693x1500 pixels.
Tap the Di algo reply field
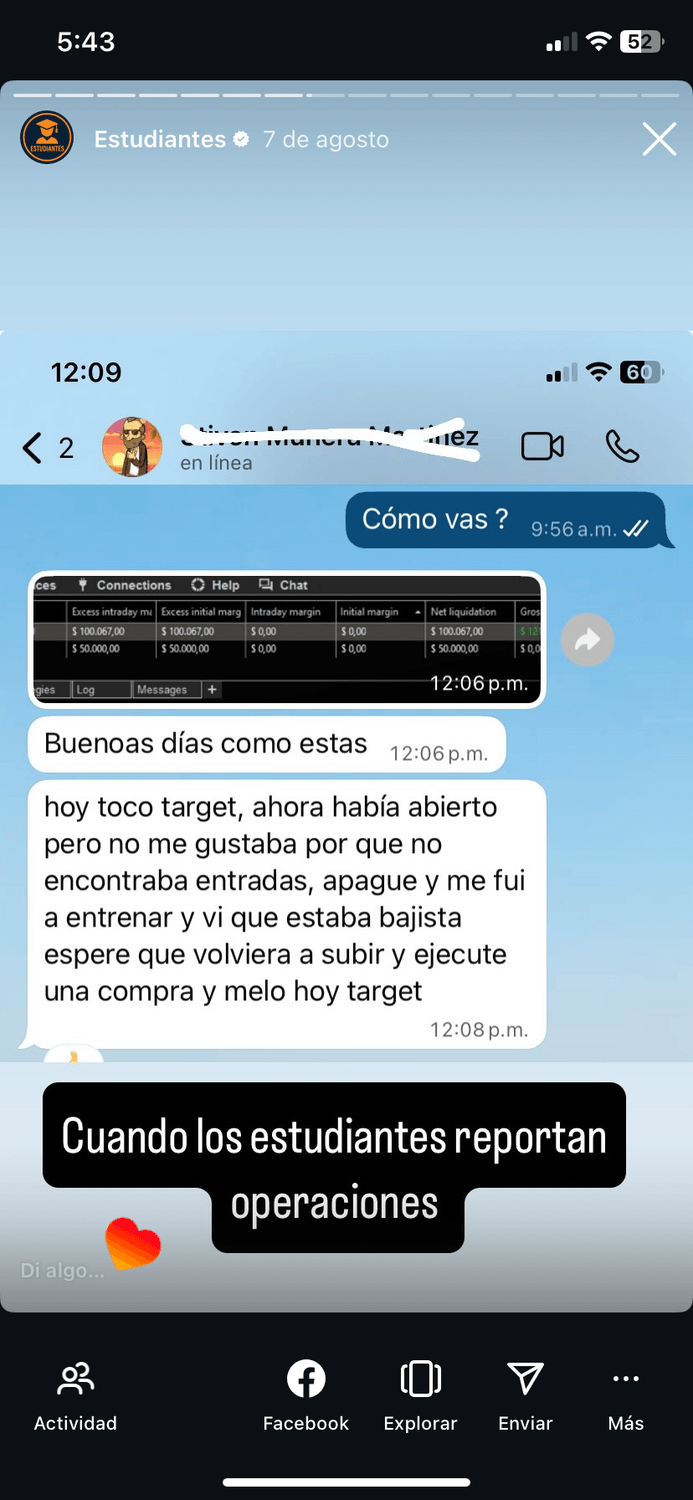(x=62, y=1271)
